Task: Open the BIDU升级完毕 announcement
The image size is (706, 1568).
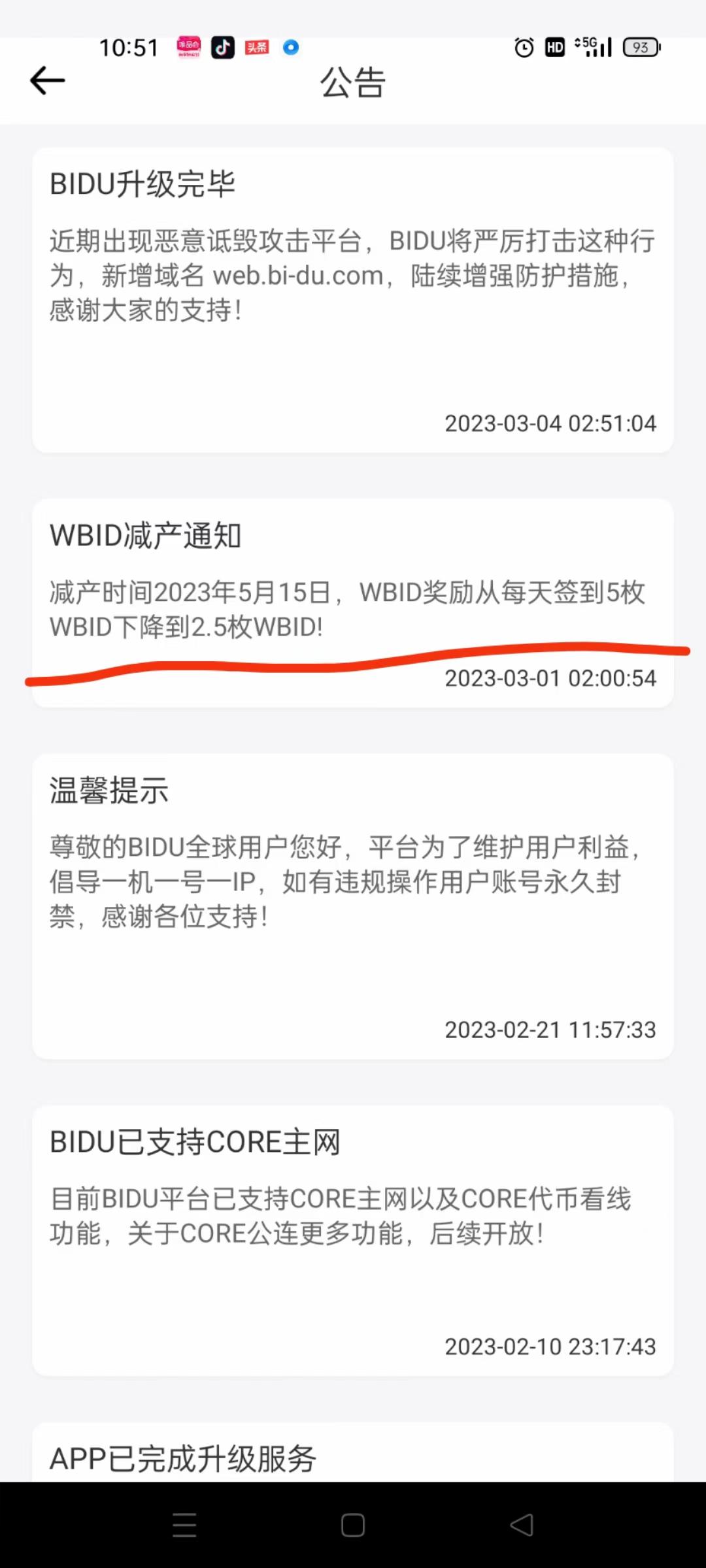Action: coord(353,300)
